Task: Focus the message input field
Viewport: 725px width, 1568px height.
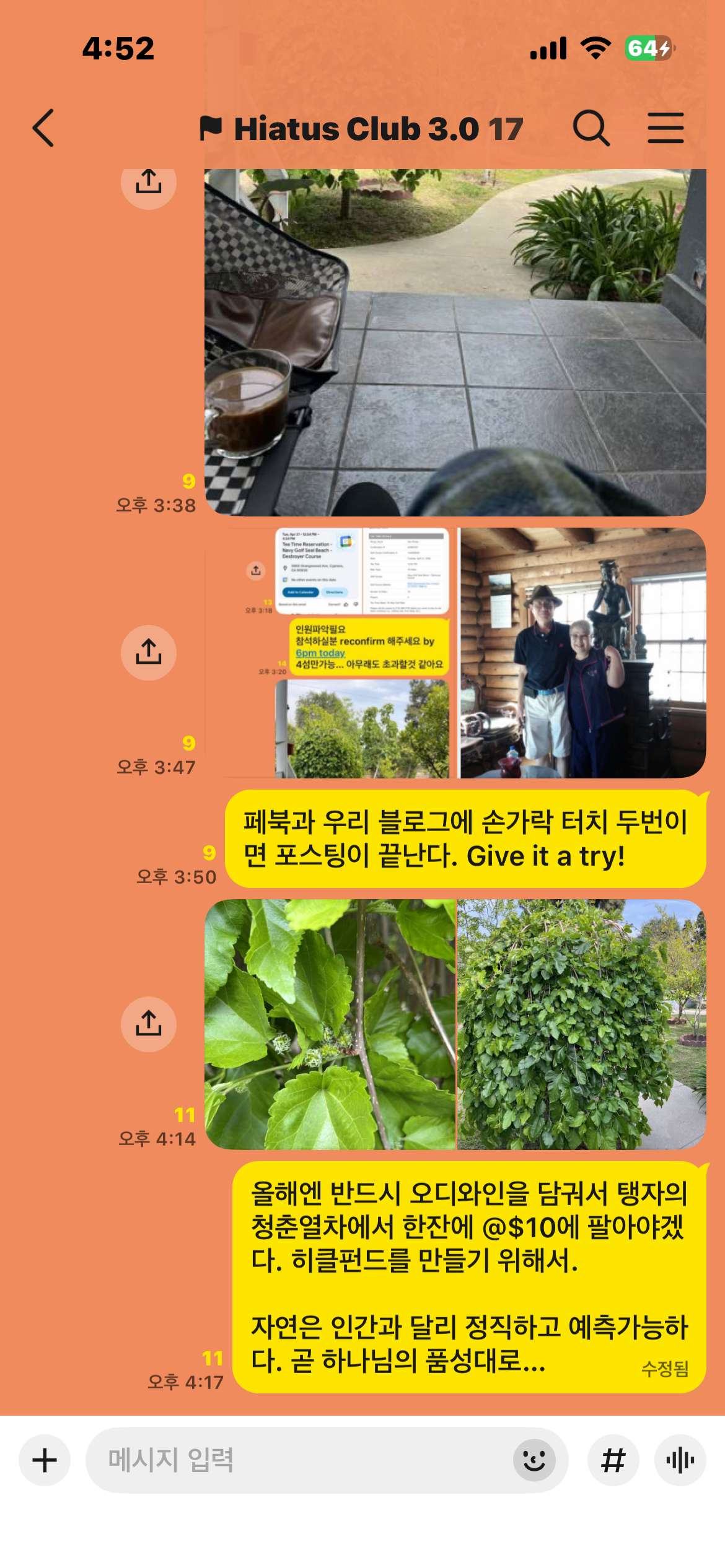Action: pyautogui.click(x=297, y=1460)
